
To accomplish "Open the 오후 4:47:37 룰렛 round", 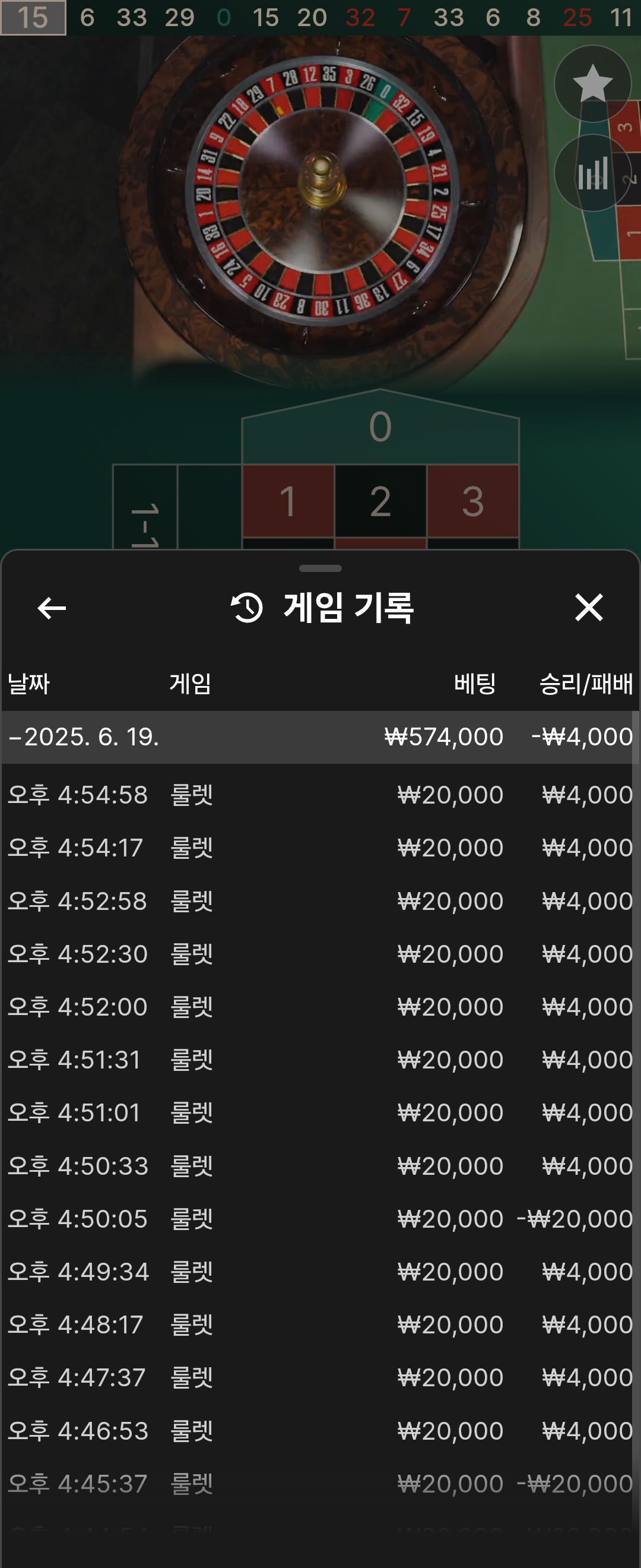I will 320,1377.
